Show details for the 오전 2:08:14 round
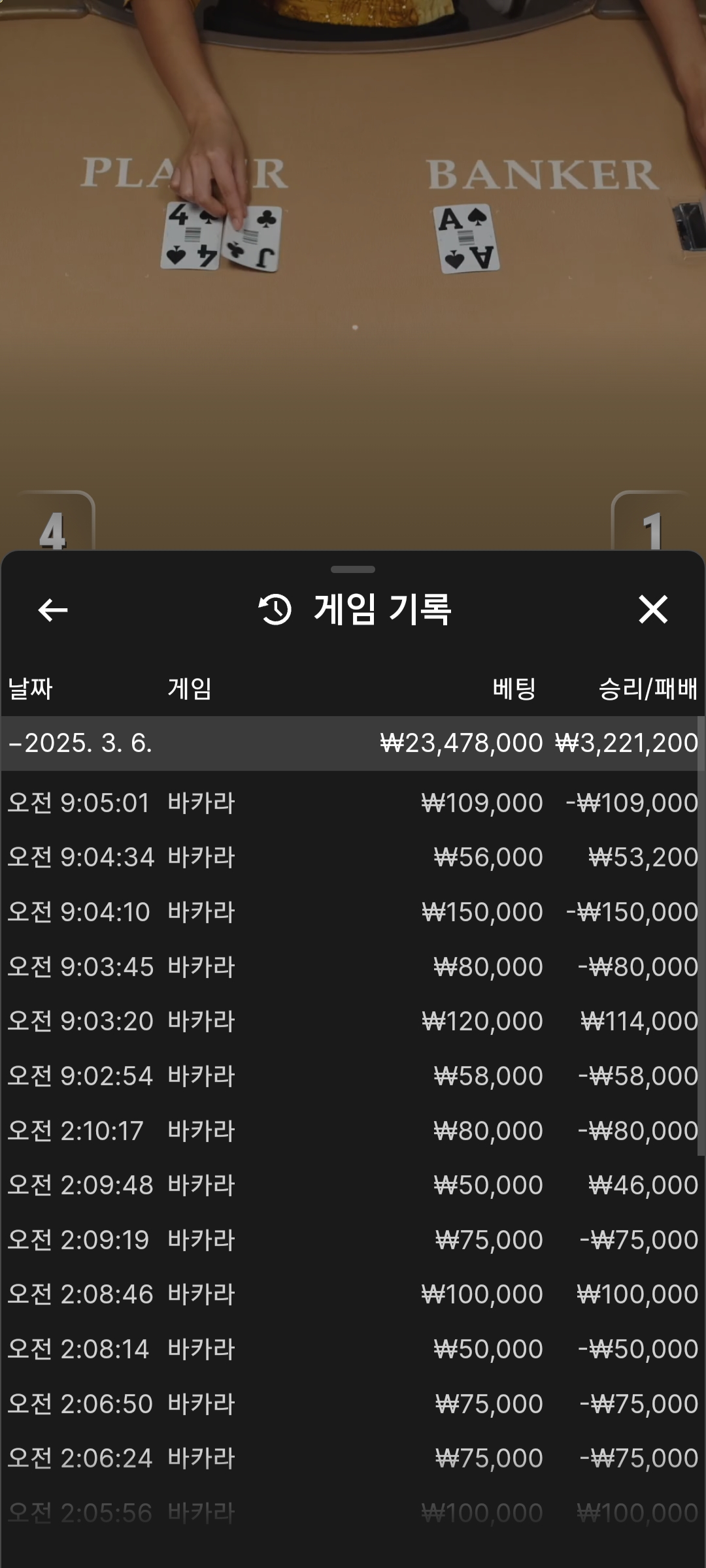Image resolution: width=706 pixels, height=1568 pixels. coord(353,1349)
